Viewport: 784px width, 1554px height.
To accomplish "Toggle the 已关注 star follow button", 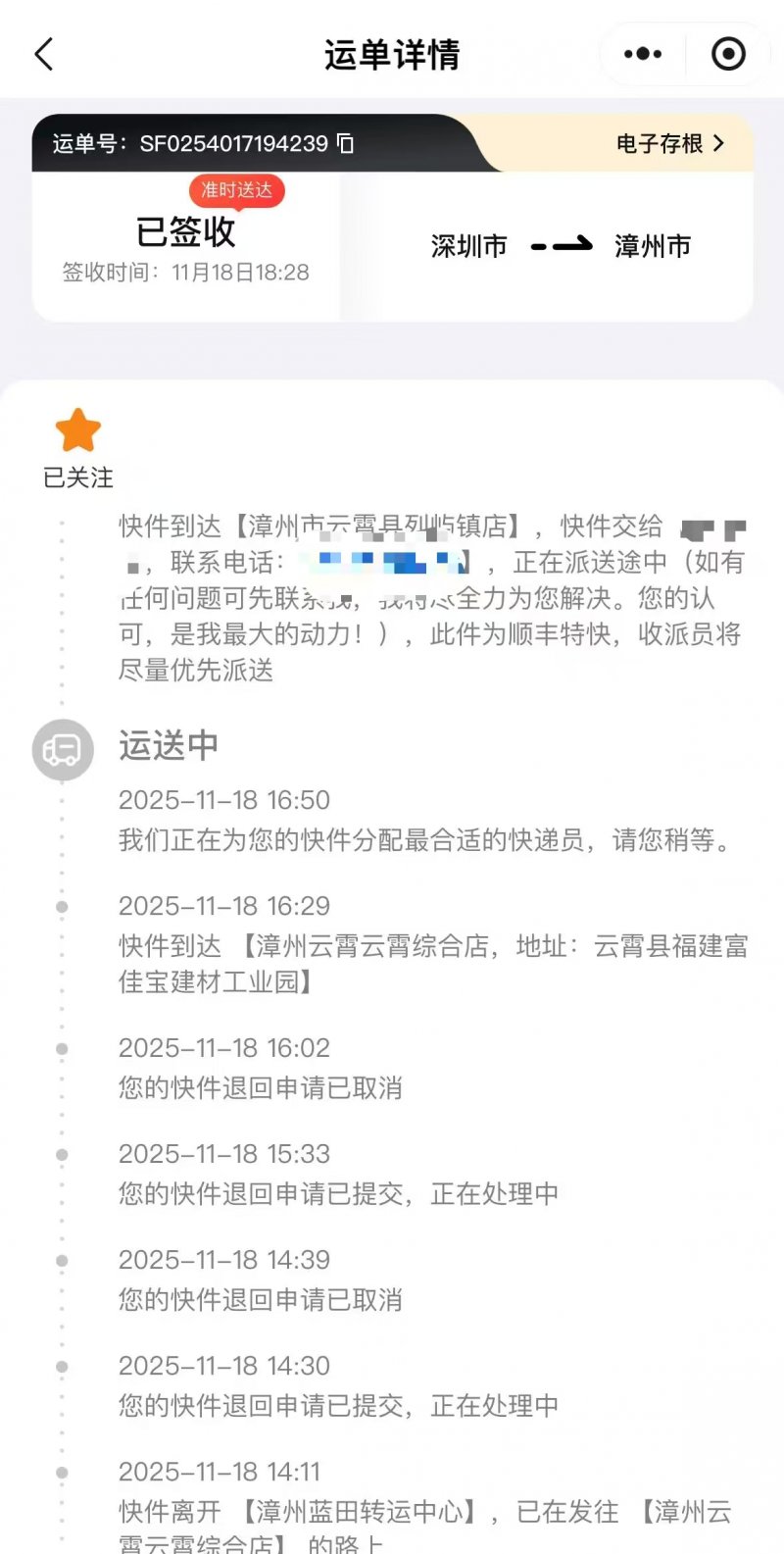I will (x=78, y=431).
